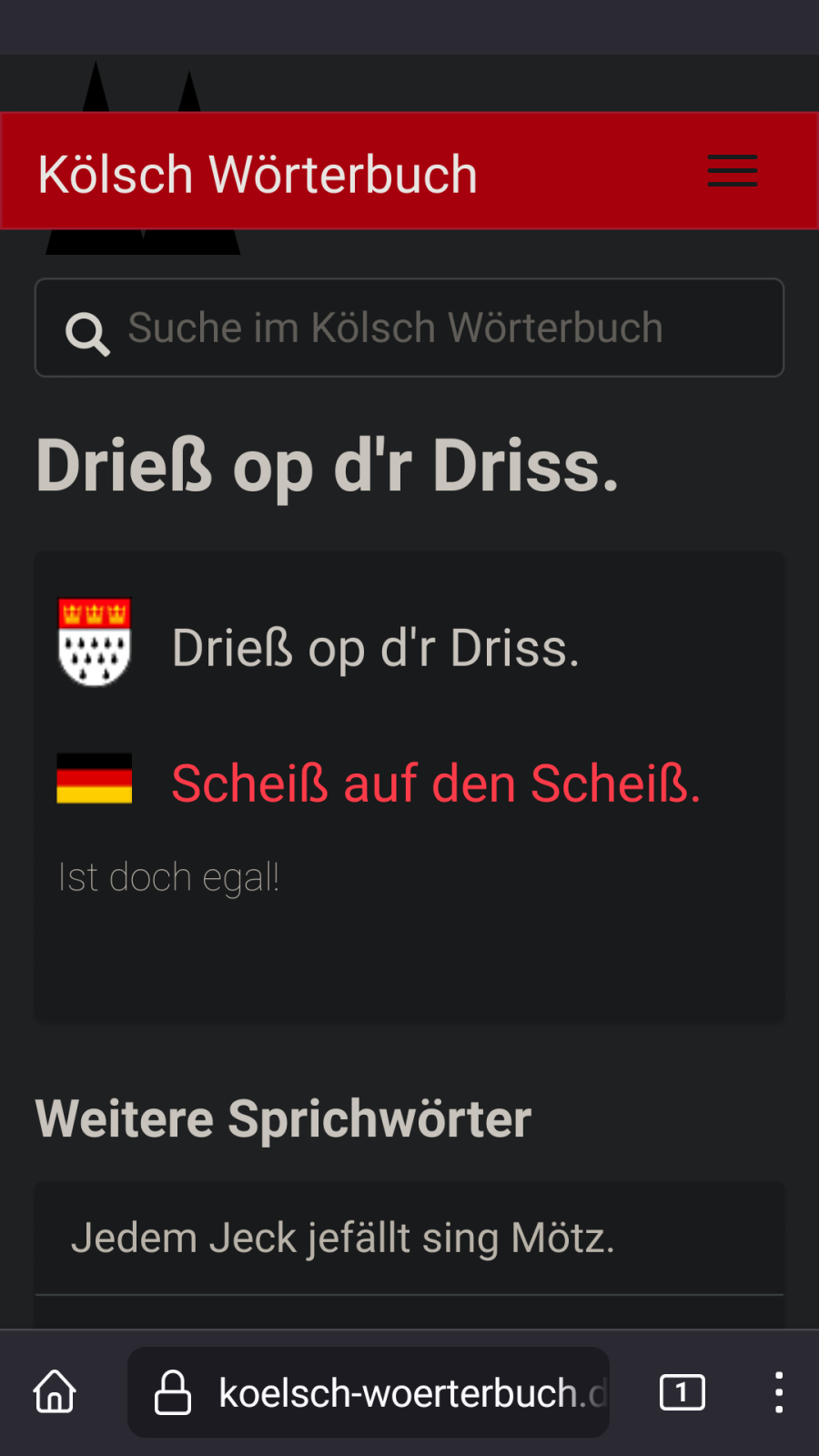Open the hamburger navigation menu

(732, 171)
